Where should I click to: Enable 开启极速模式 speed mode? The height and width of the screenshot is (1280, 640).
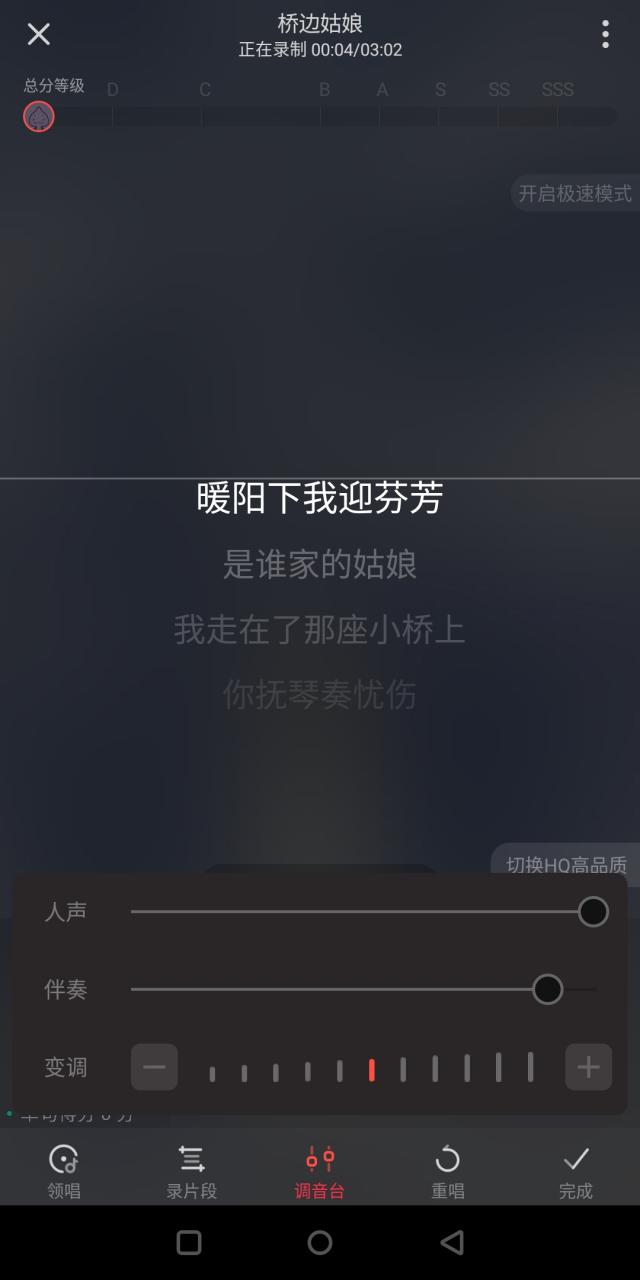[575, 193]
